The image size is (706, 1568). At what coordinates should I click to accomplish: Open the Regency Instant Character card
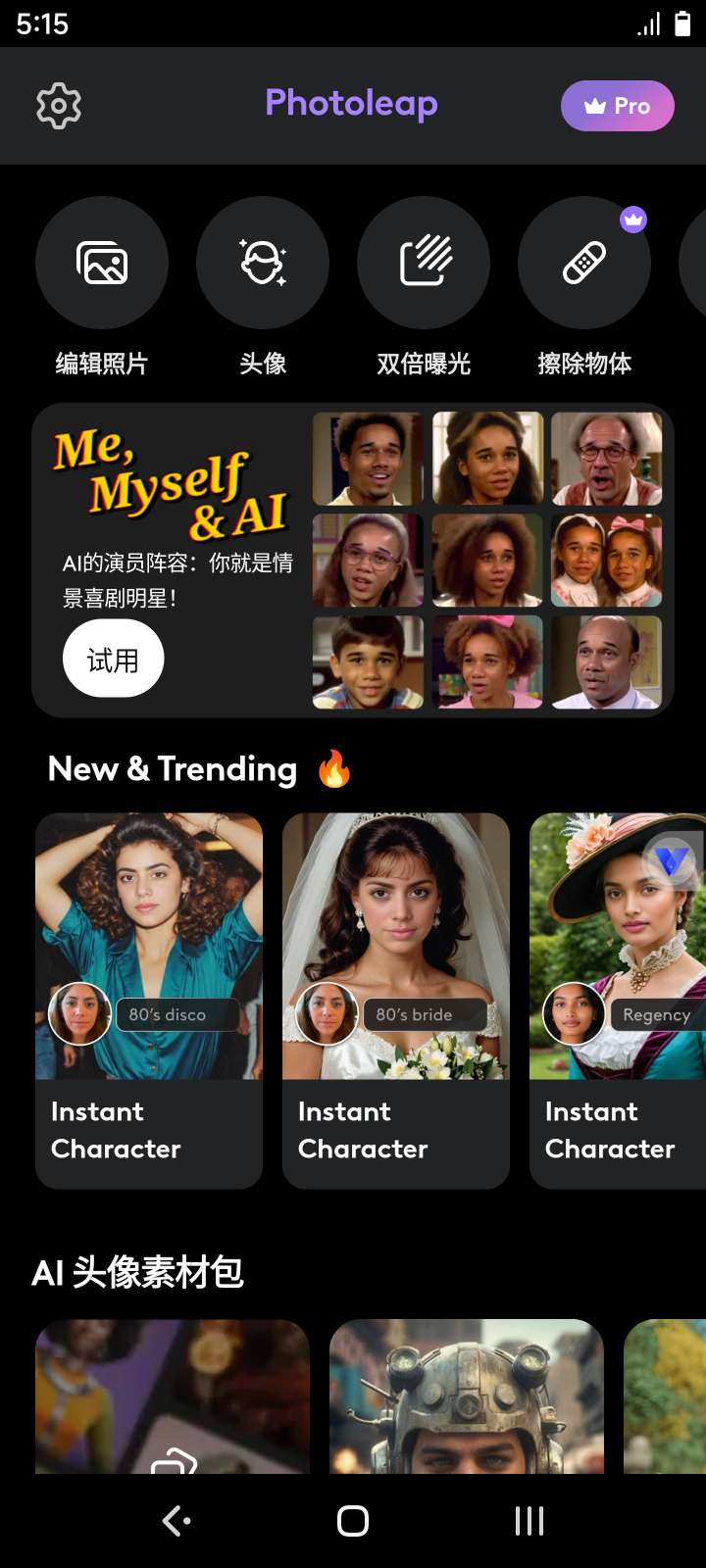(618, 1000)
